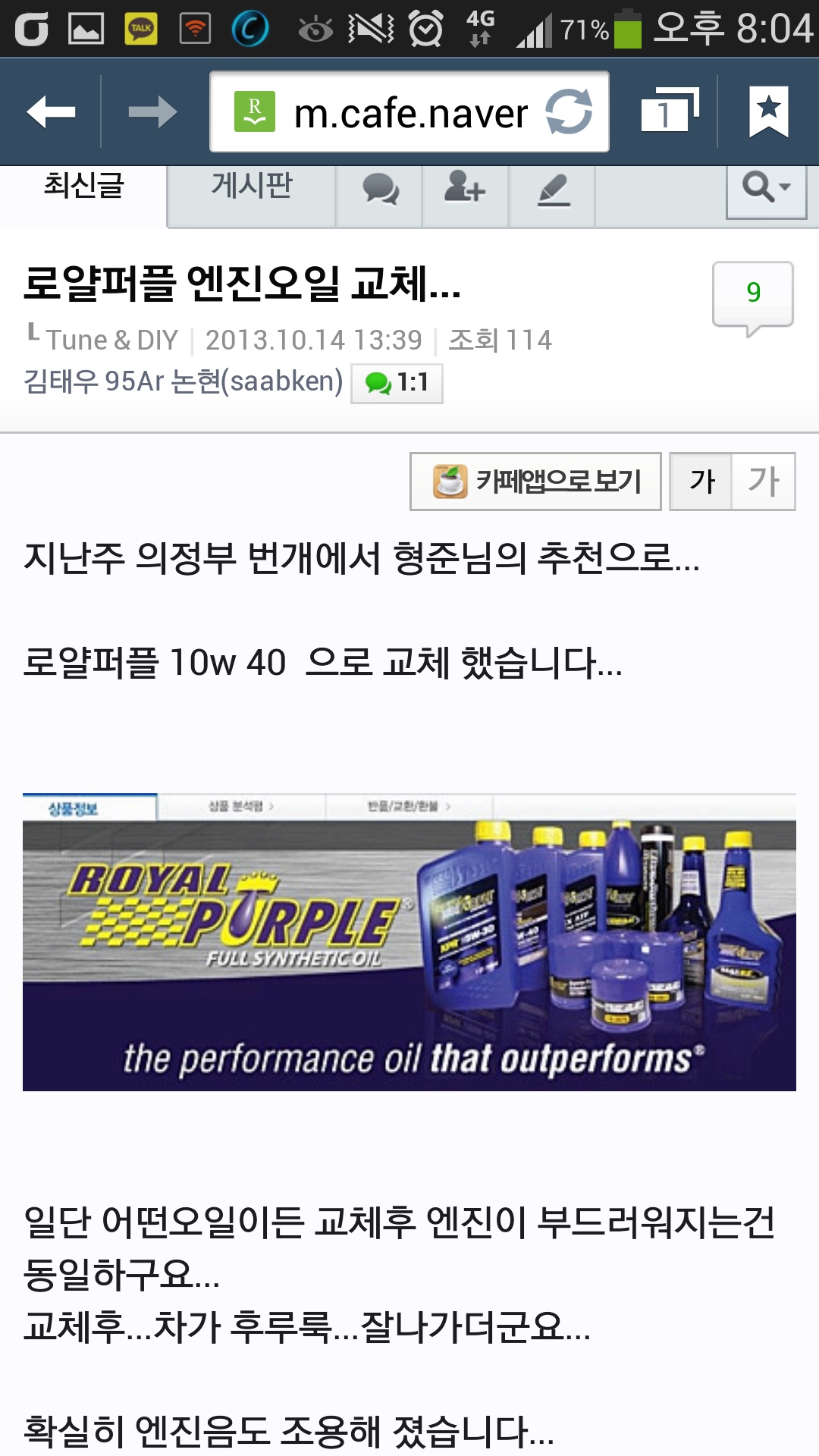The height and width of the screenshot is (1456, 819).
Task: Open the Royal Purple oil image
Action: [409, 942]
